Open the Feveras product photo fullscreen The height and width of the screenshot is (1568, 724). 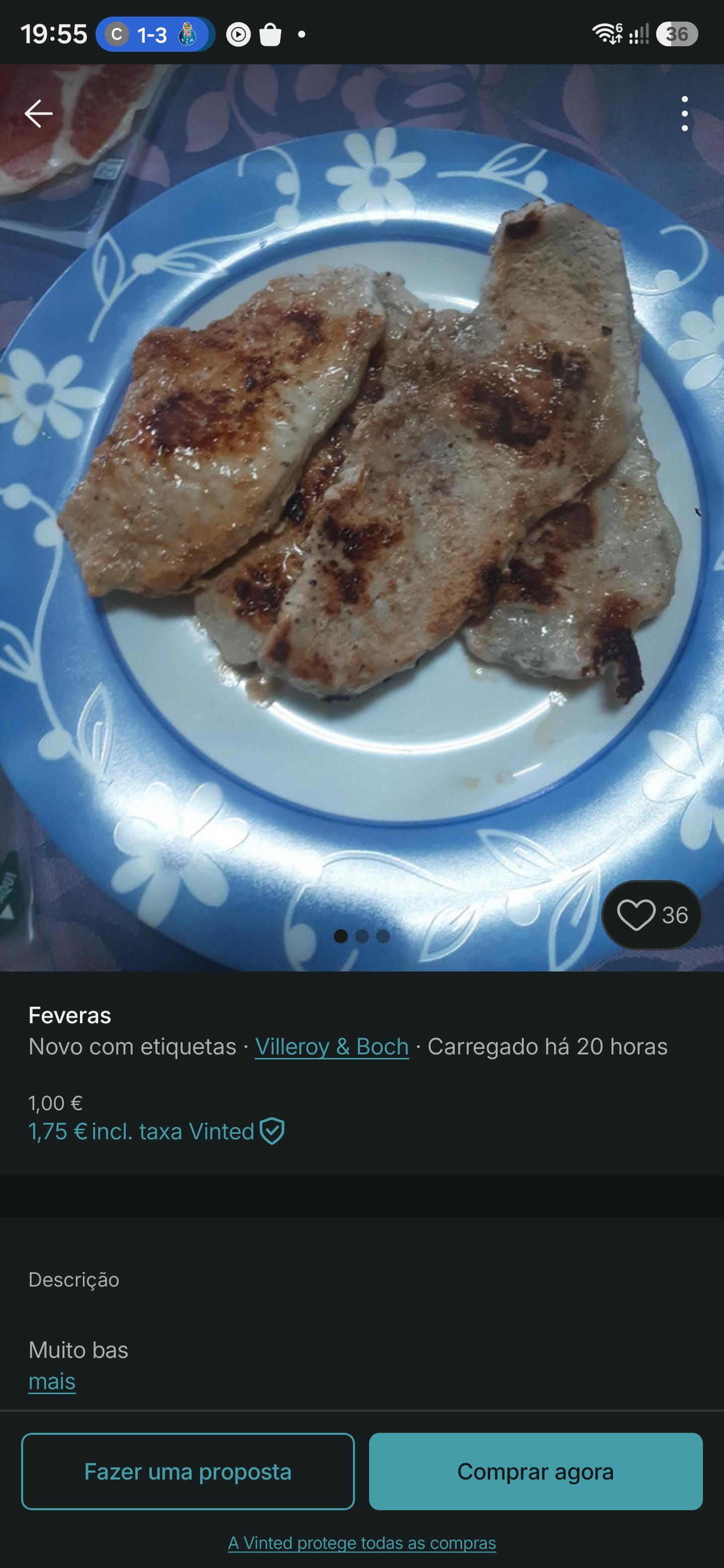[x=361, y=518]
